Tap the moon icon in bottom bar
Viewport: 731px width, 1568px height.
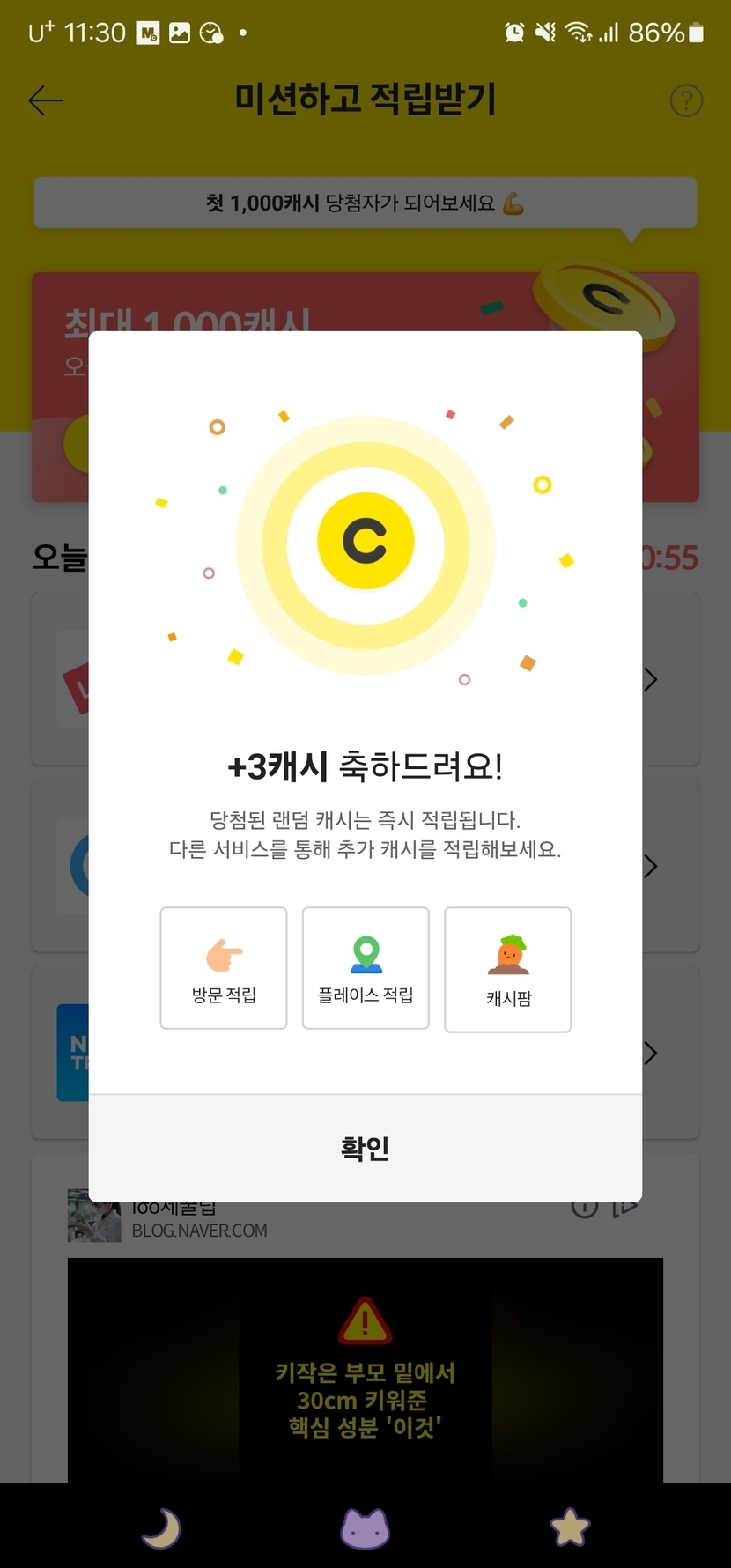tap(161, 1527)
